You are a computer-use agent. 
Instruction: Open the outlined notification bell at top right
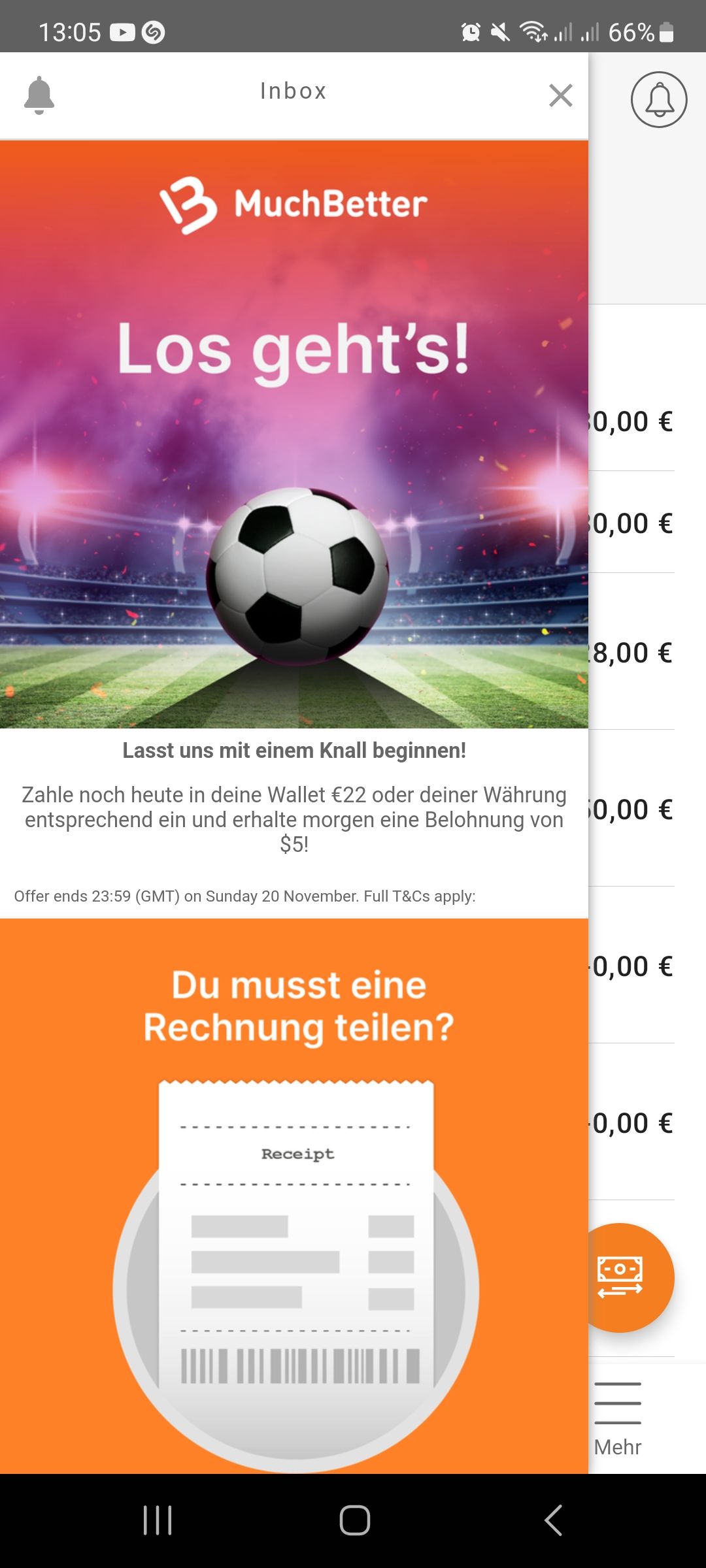[x=658, y=99]
